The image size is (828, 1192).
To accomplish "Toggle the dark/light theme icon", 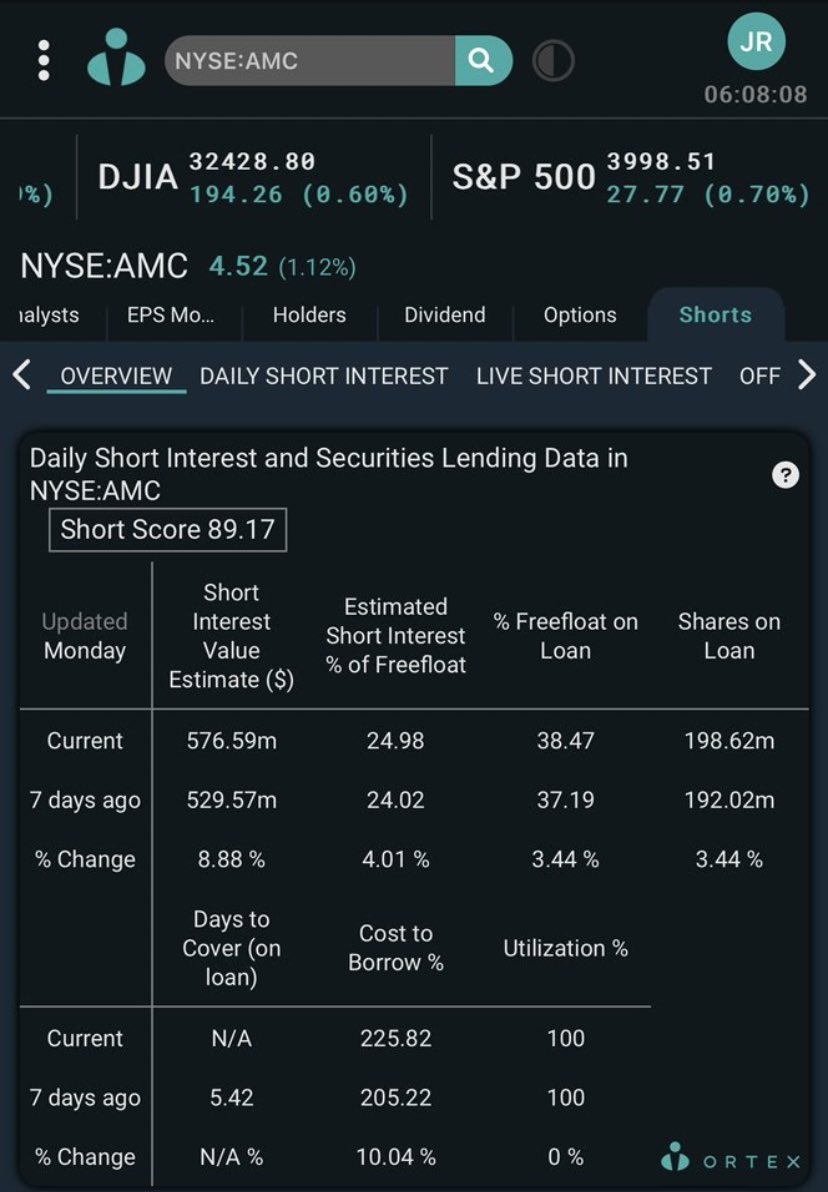I will click(x=553, y=61).
